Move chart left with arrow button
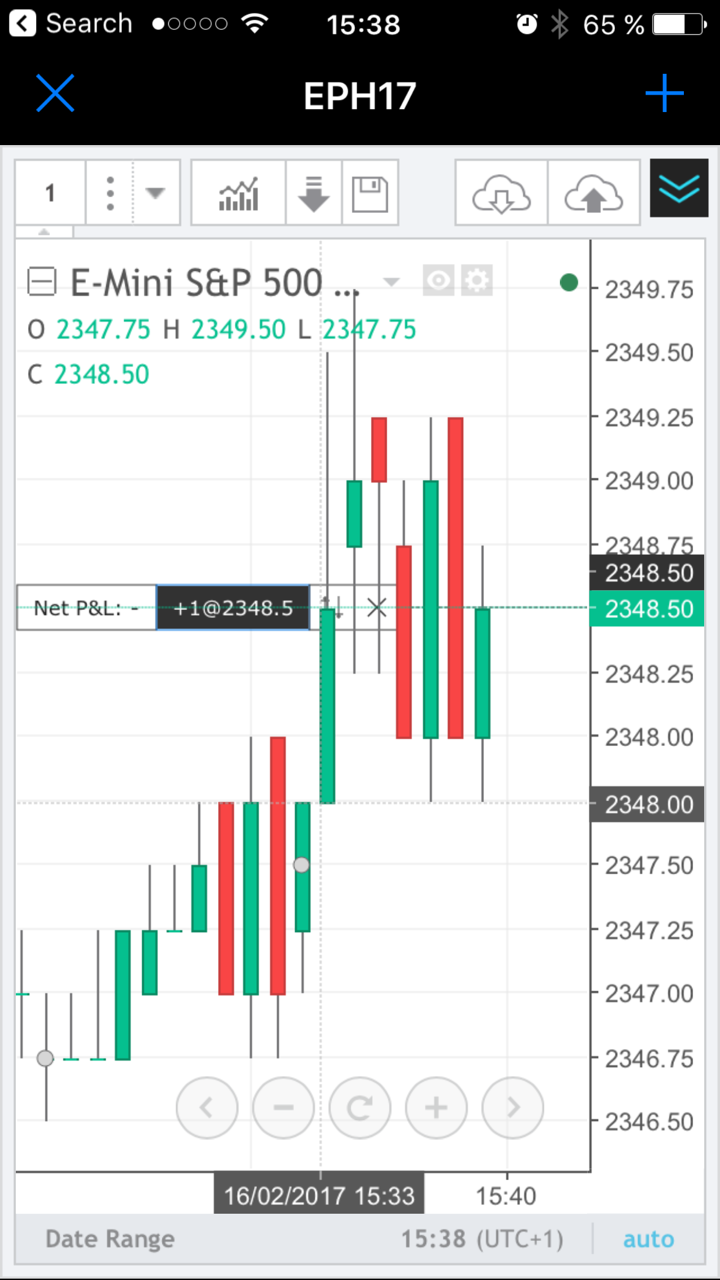This screenshot has height=1280, width=720. pos(207,1107)
